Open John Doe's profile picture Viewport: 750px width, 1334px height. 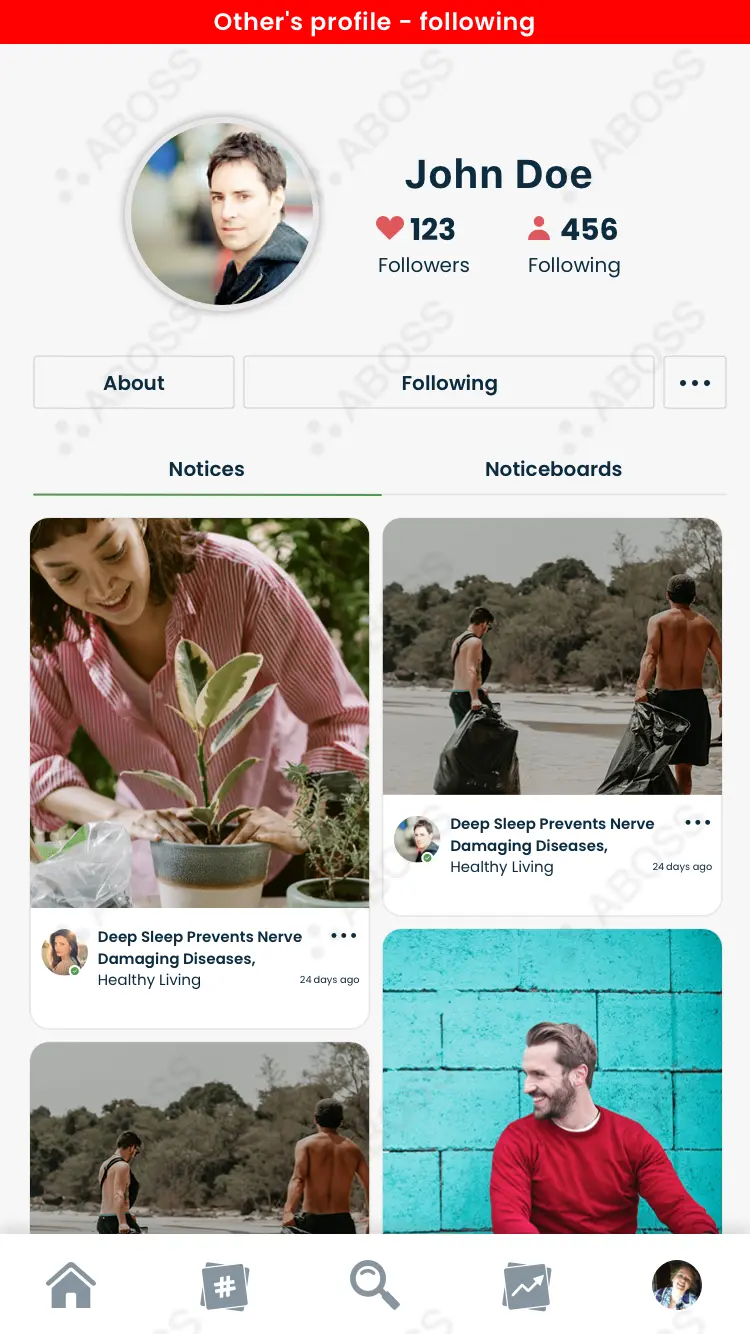(222, 214)
